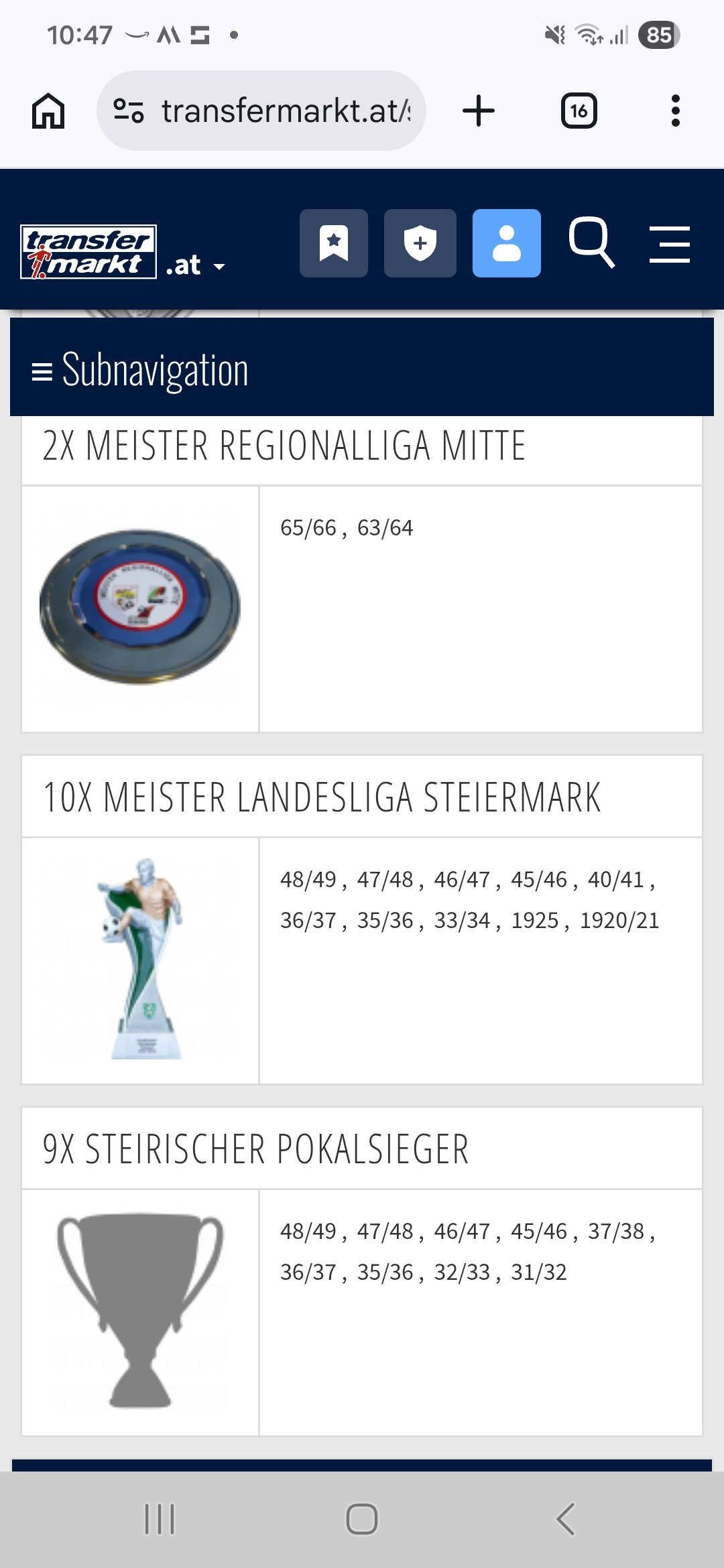The width and height of the screenshot is (724, 1568).
Task: Show the 16 open tabs
Action: pos(579,111)
